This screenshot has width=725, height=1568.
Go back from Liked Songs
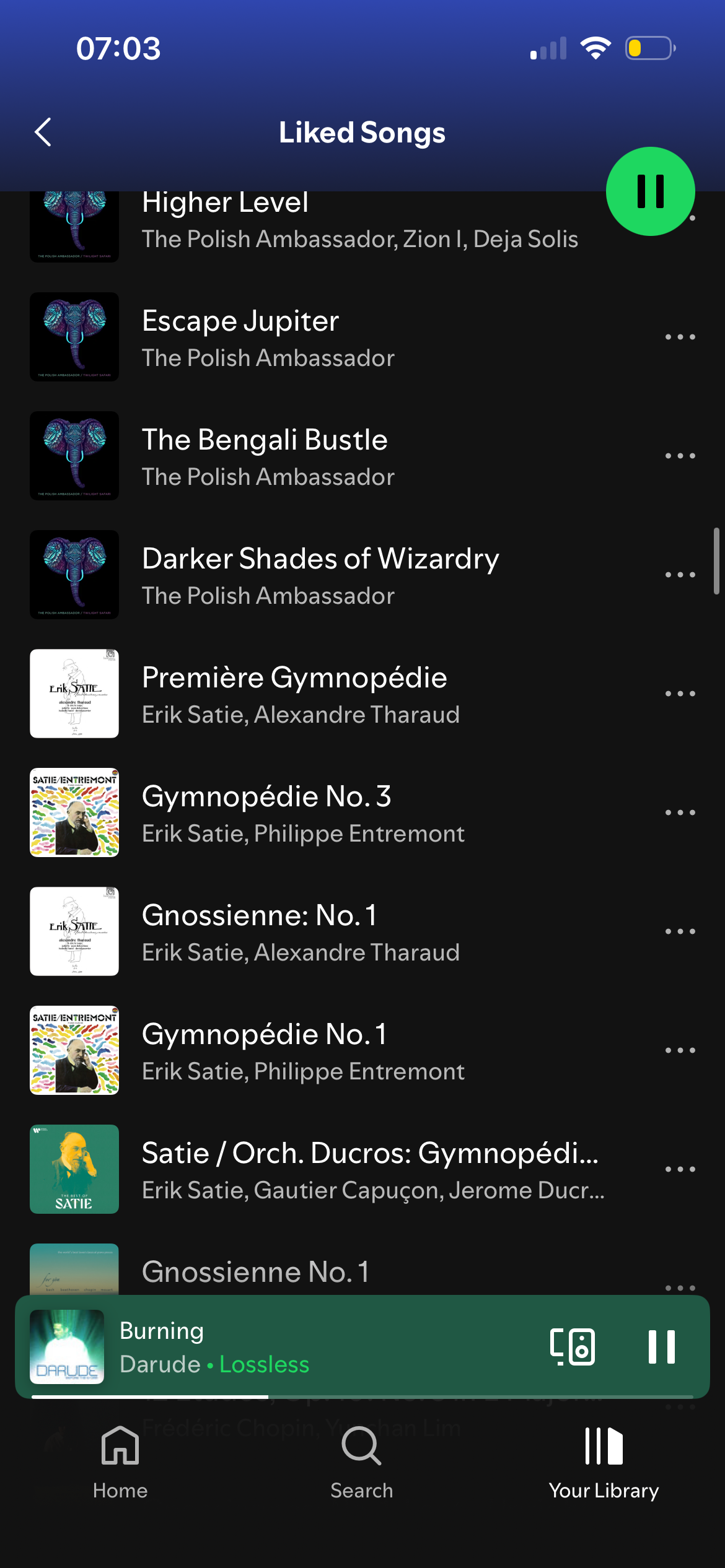43,133
